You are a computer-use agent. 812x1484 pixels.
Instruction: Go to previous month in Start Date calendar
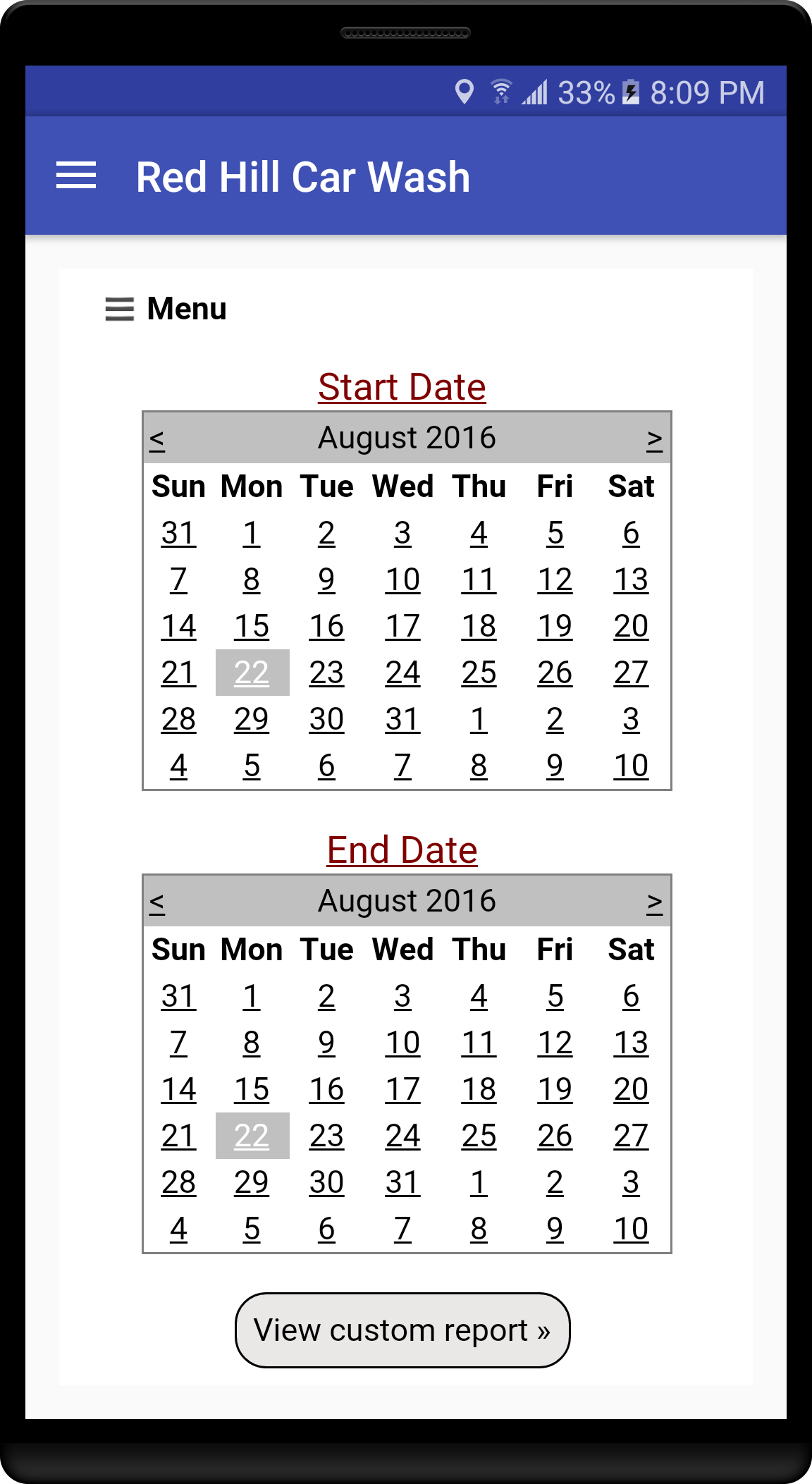pyautogui.click(x=157, y=439)
